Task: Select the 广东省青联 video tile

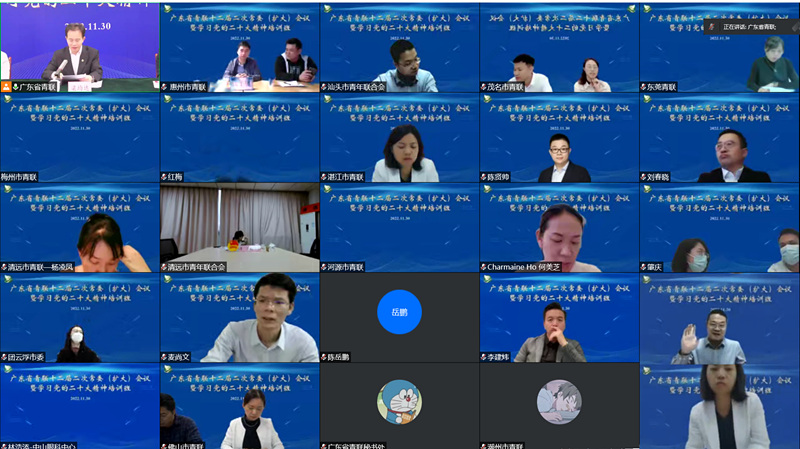Action: (x=79, y=45)
